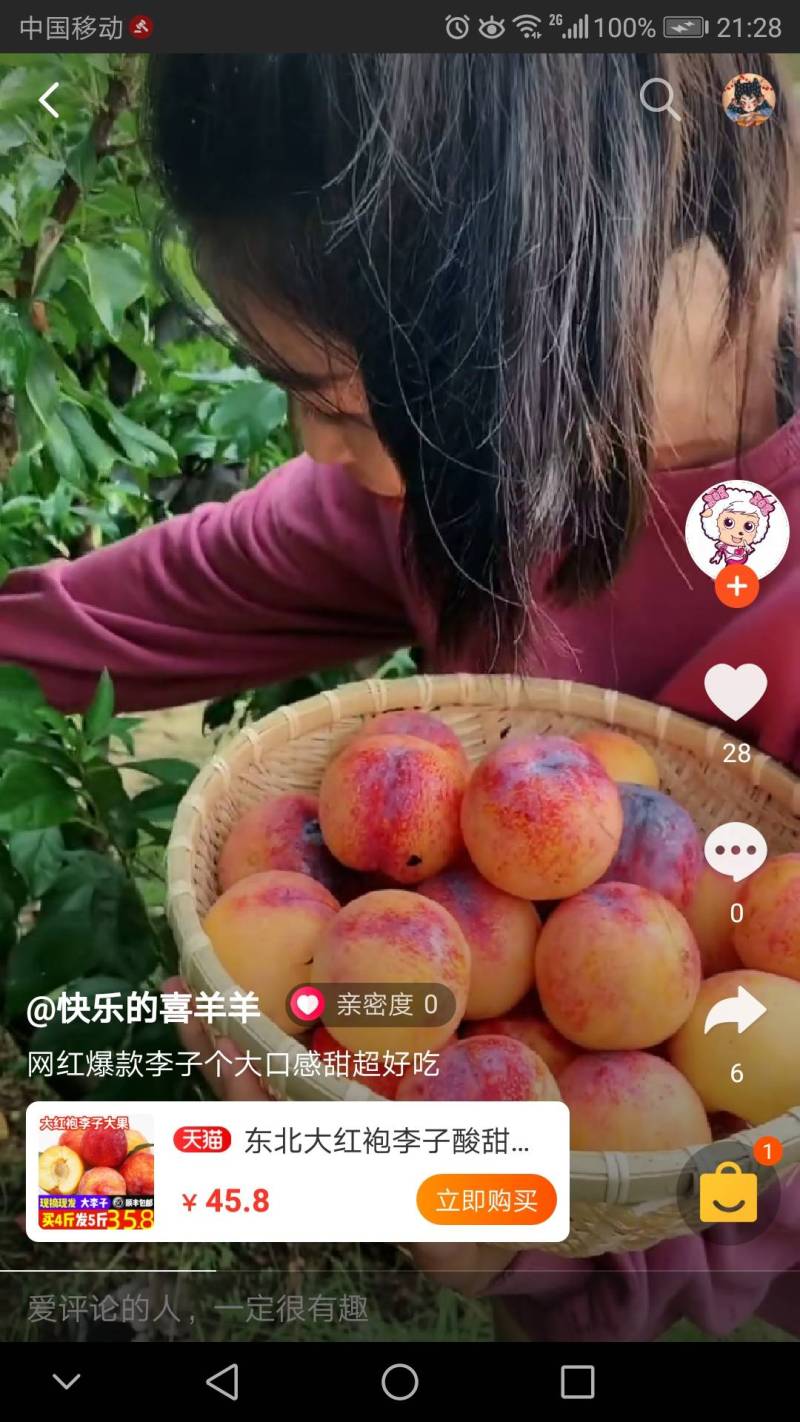This screenshot has height=1422, width=800.
Task: Tap the 亲密度 intimacy badge
Action: click(371, 1005)
